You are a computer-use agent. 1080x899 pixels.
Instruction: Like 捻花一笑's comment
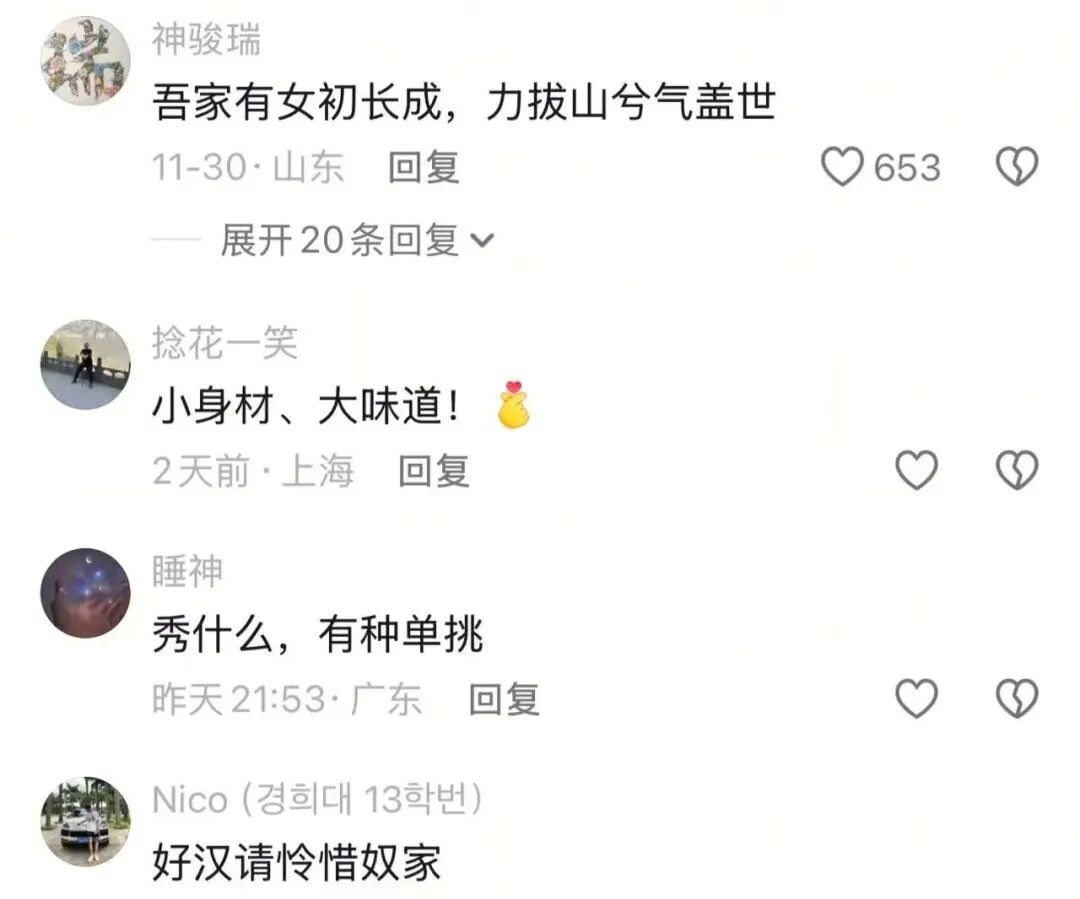(916, 469)
